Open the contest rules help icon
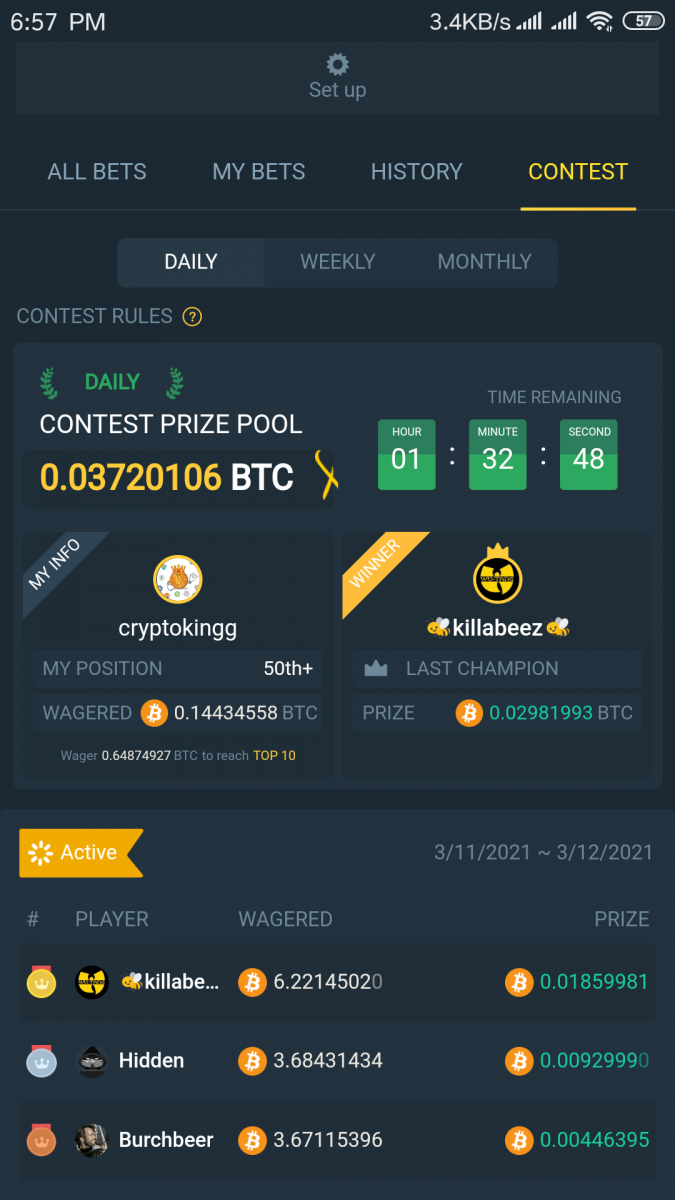Screen dimensions: 675x1200 (x=192, y=317)
